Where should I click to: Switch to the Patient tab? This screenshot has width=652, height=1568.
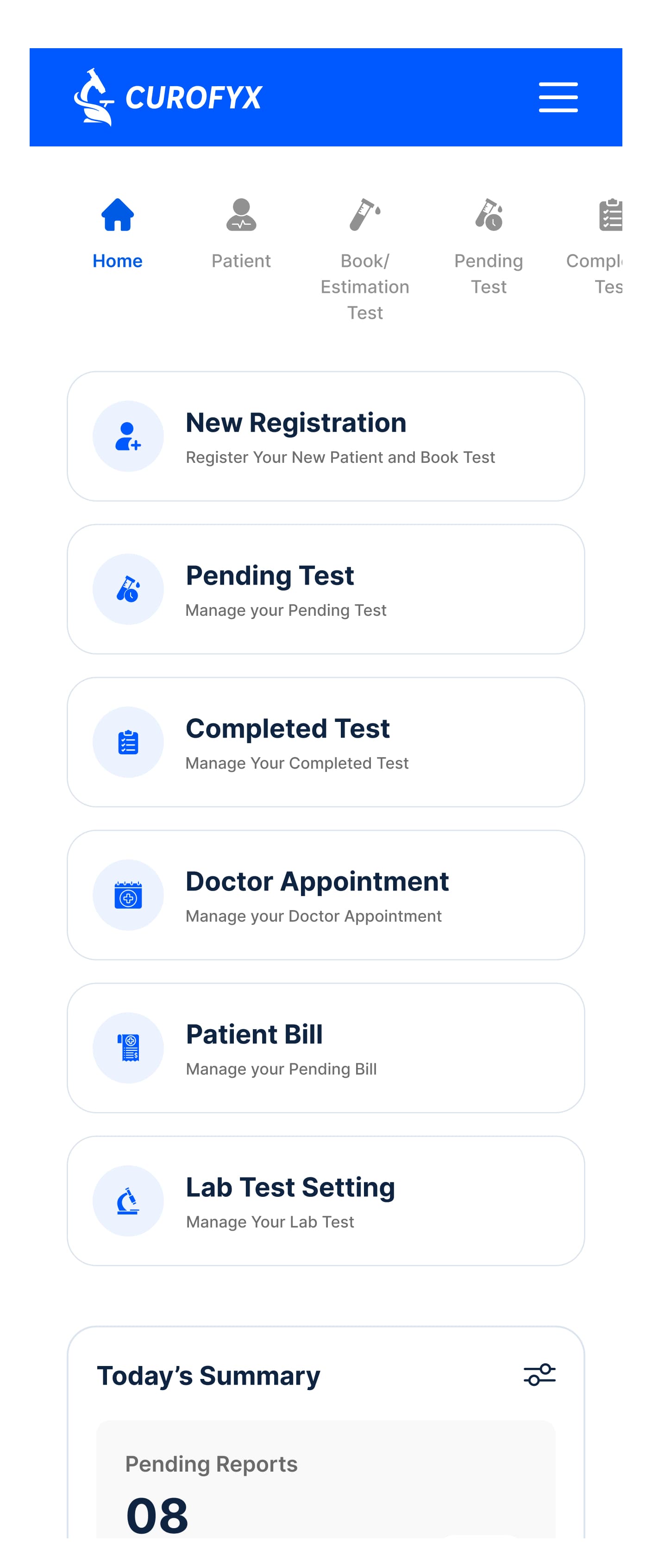pyautogui.click(x=241, y=234)
